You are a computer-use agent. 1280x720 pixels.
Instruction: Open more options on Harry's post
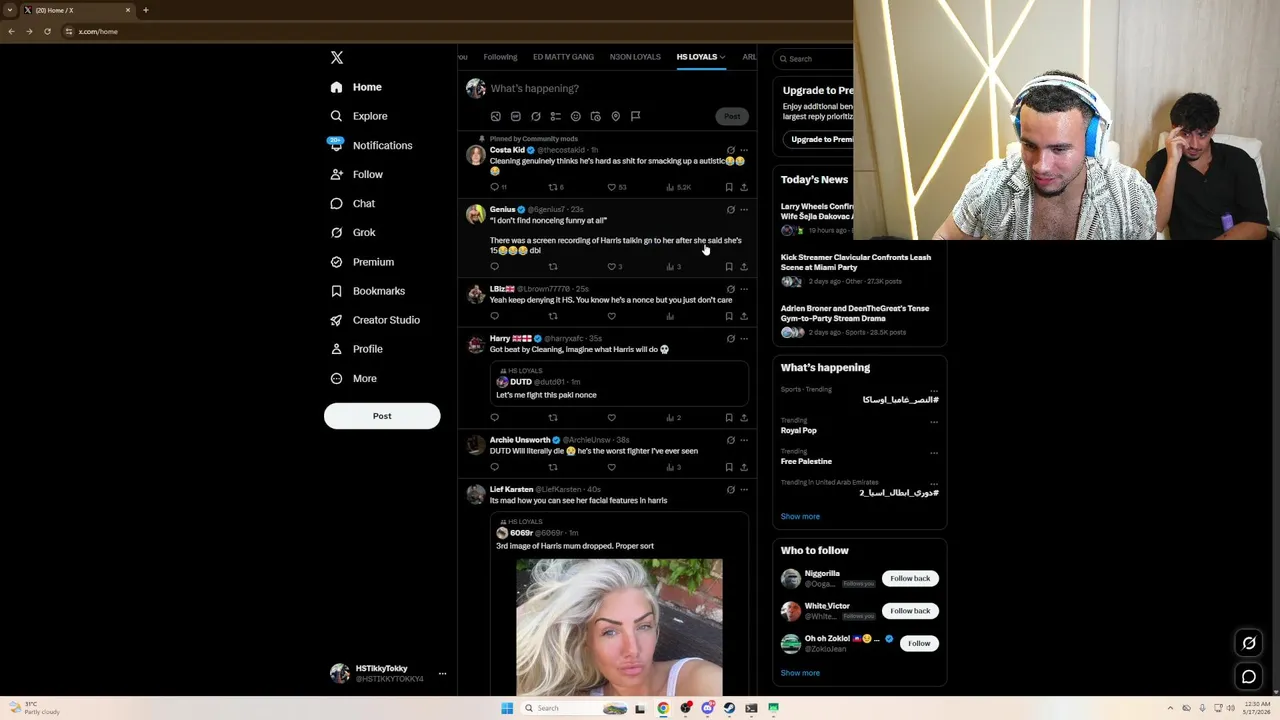click(x=743, y=339)
